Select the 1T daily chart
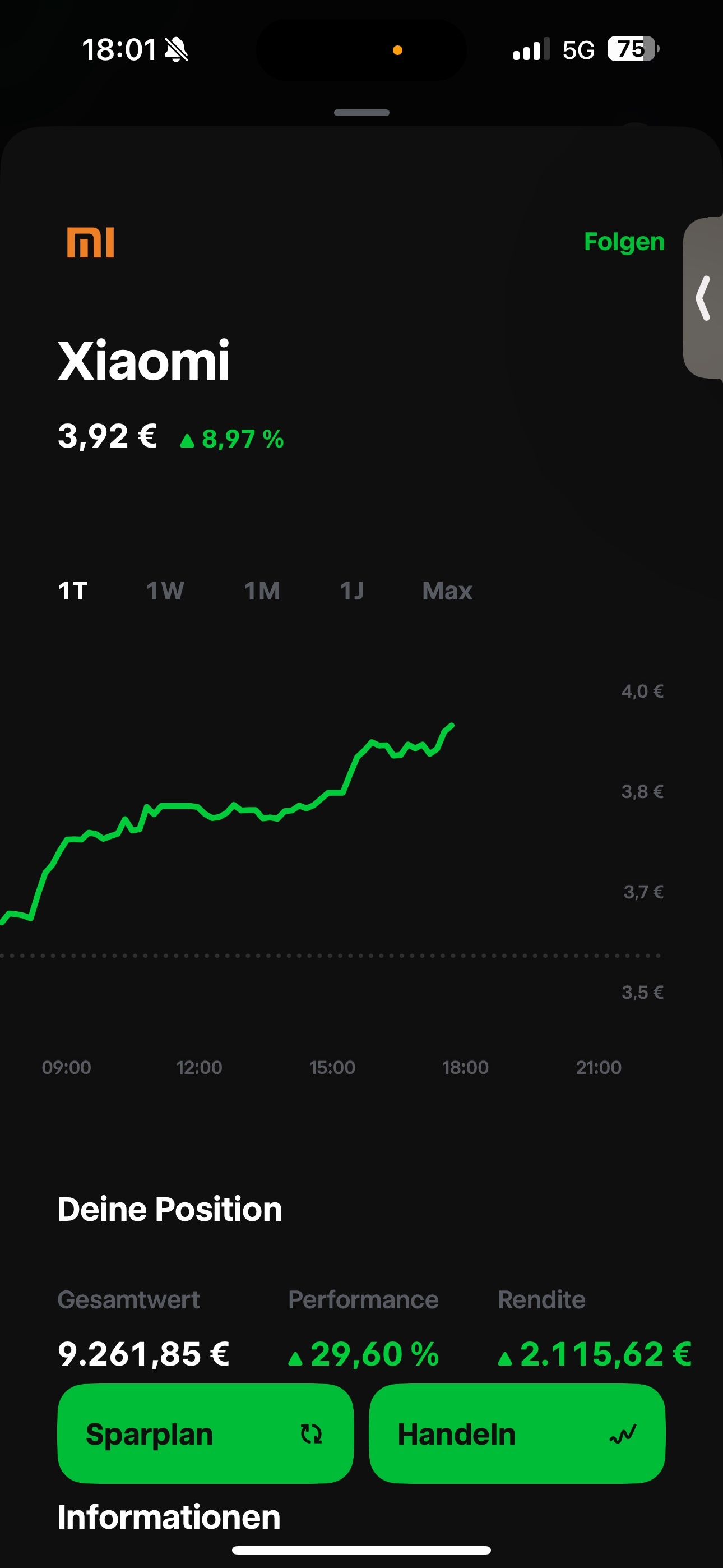Image resolution: width=723 pixels, height=1568 pixels. pyautogui.click(x=72, y=591)
